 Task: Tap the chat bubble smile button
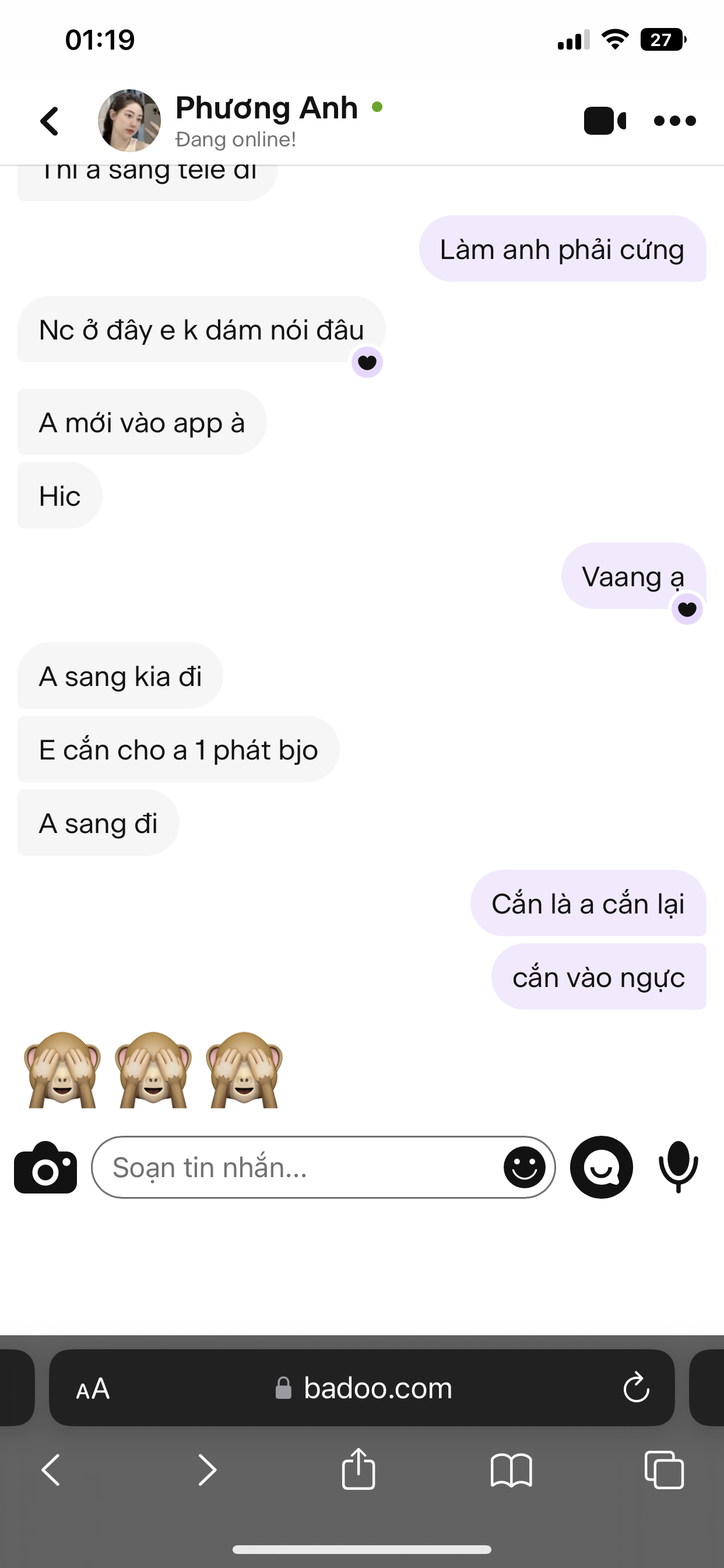601,1167
